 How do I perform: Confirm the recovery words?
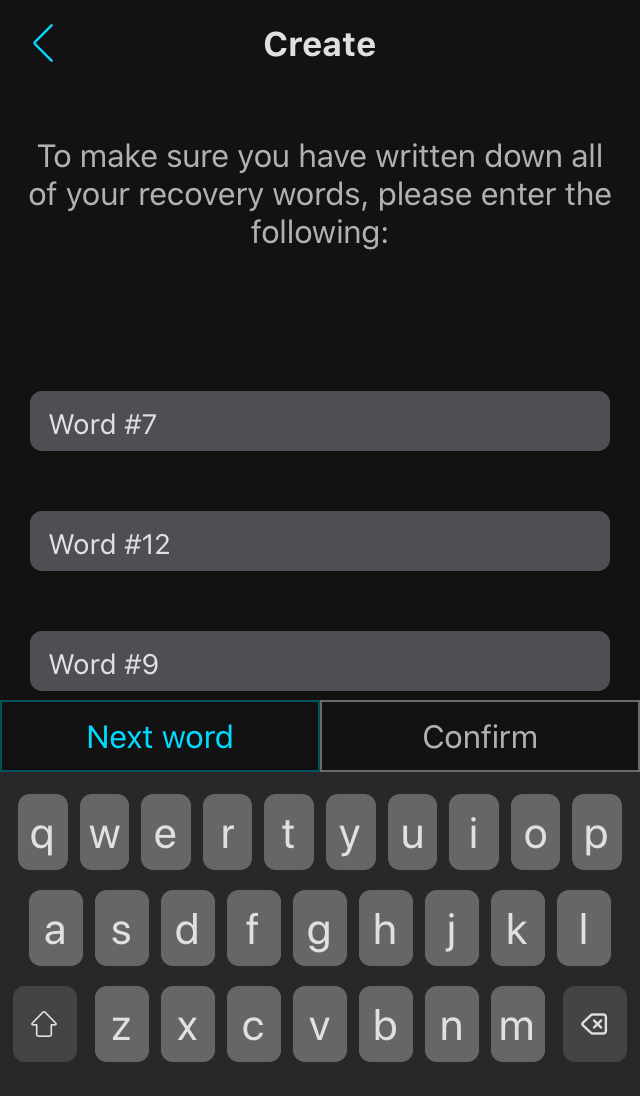(479, 737)
